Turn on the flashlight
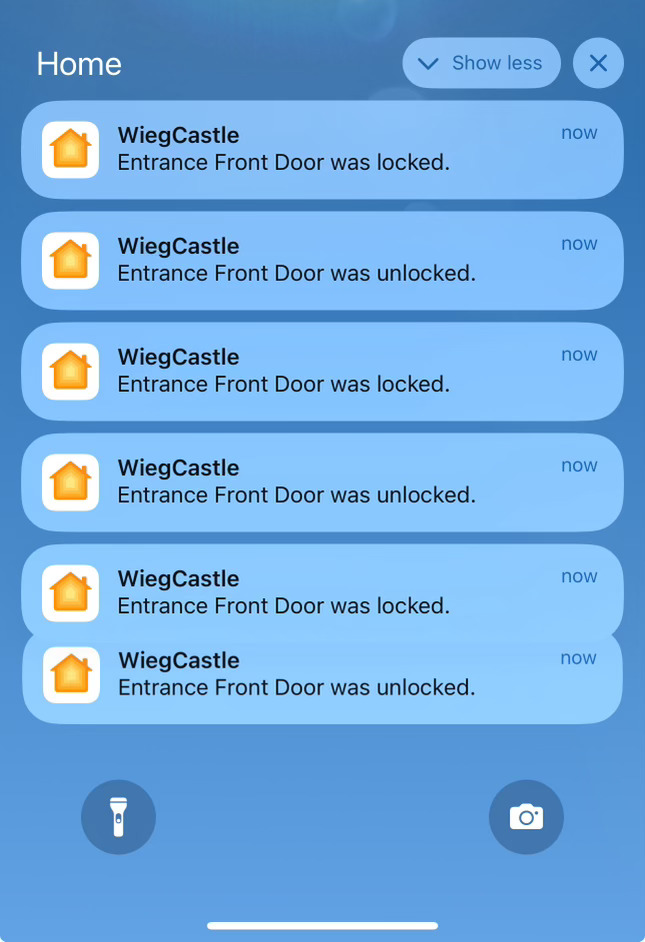 click(118, 817)
